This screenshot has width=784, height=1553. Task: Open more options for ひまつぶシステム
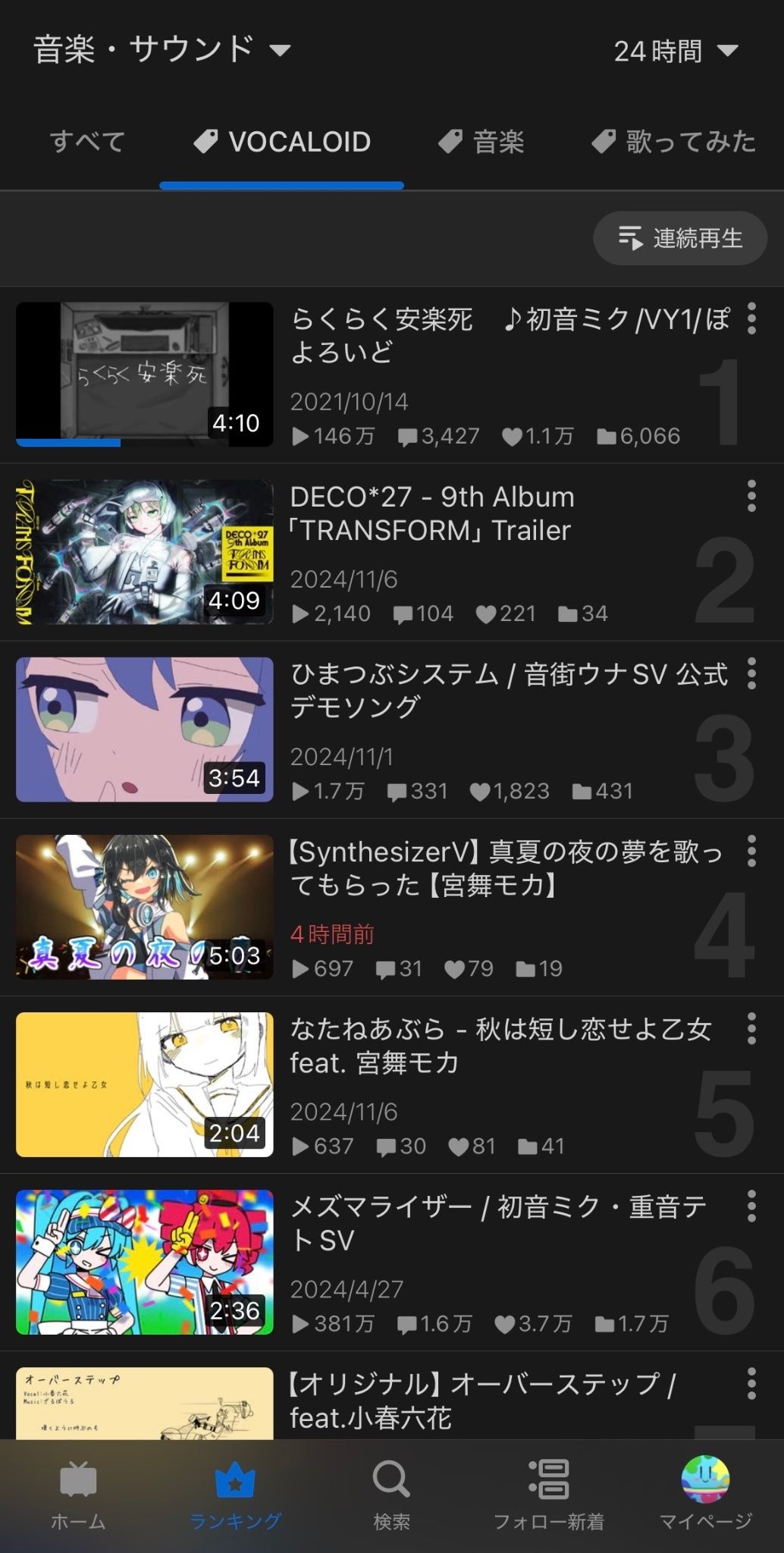751,673
